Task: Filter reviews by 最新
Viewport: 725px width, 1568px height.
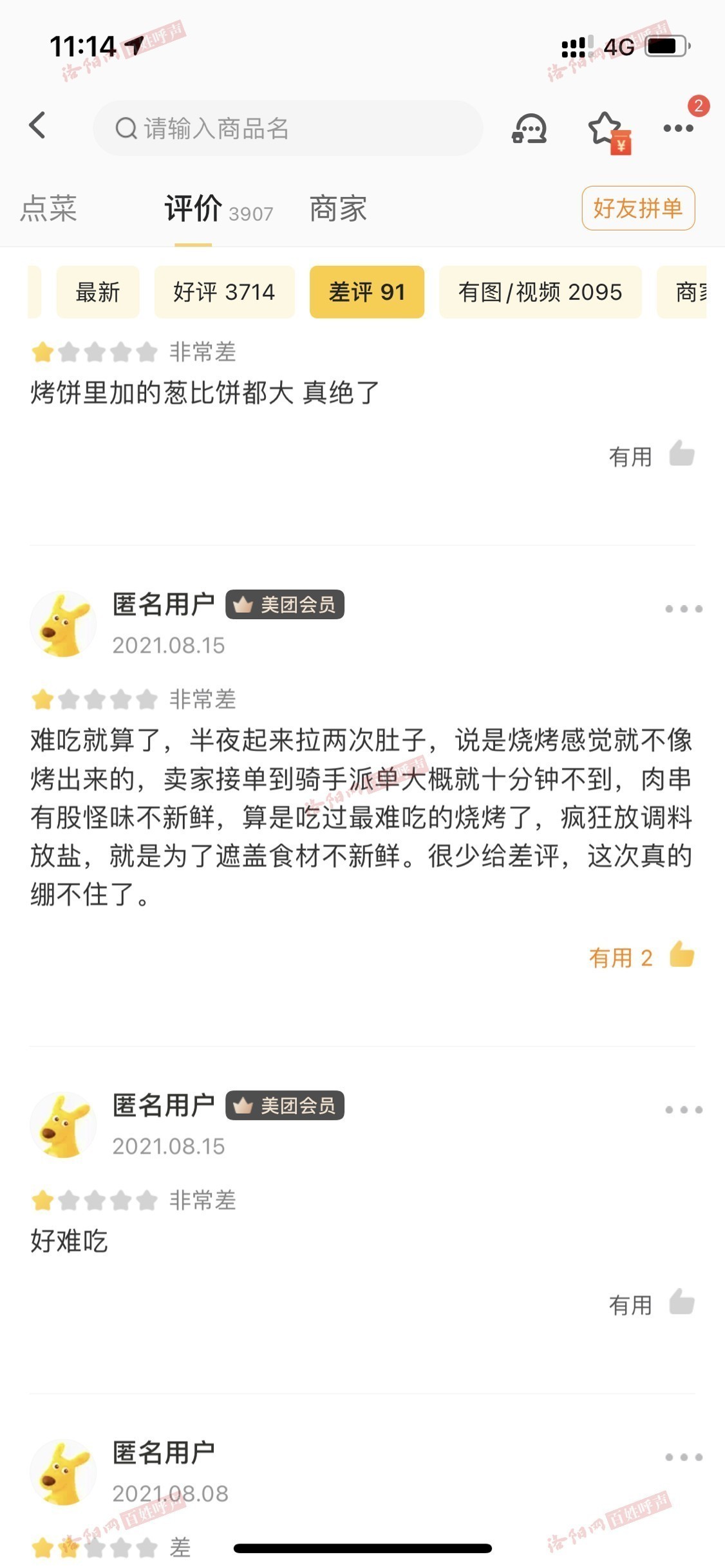Action: 98,292
